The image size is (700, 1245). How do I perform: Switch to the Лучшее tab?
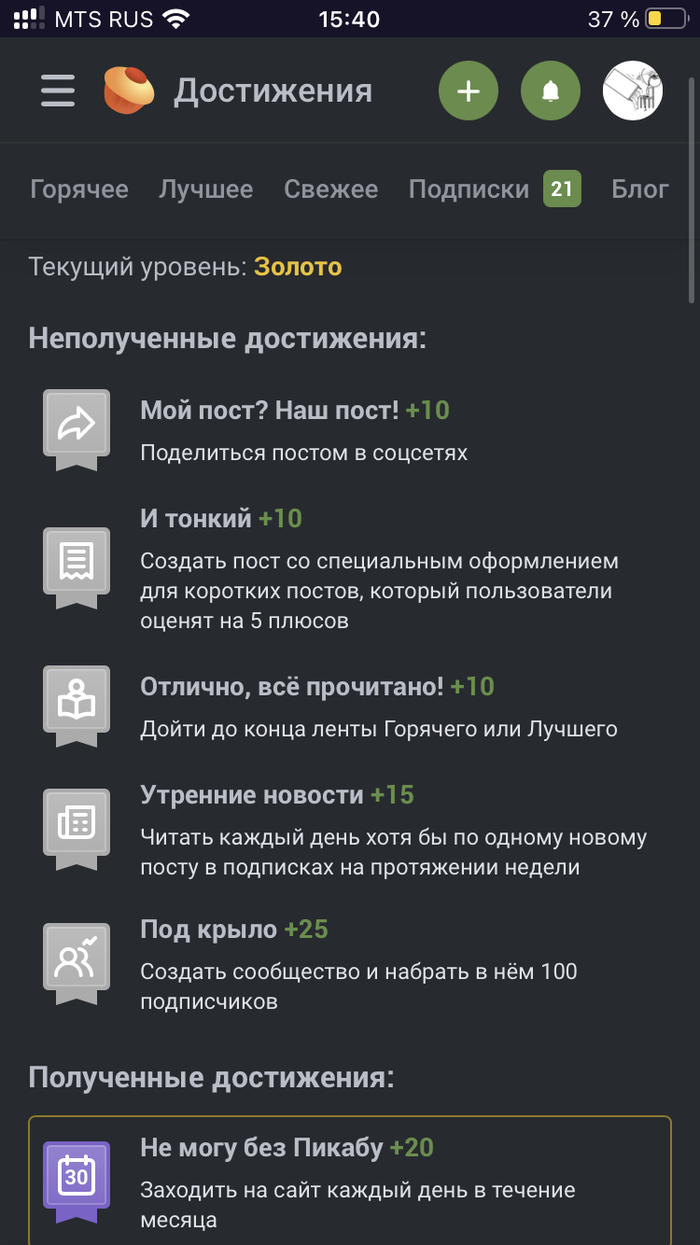206,189
